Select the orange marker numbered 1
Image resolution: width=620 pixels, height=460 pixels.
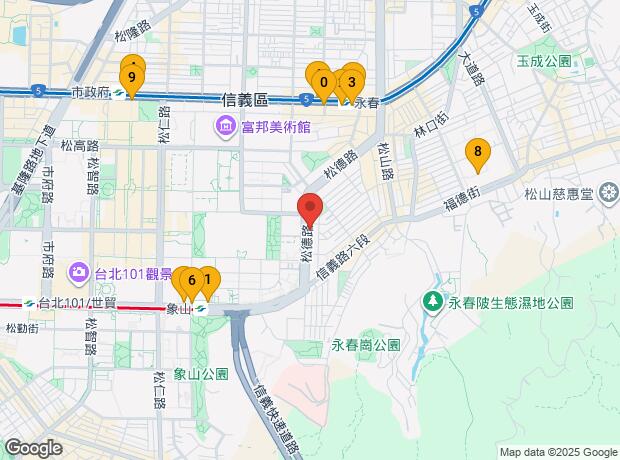(x=207, y=281)
